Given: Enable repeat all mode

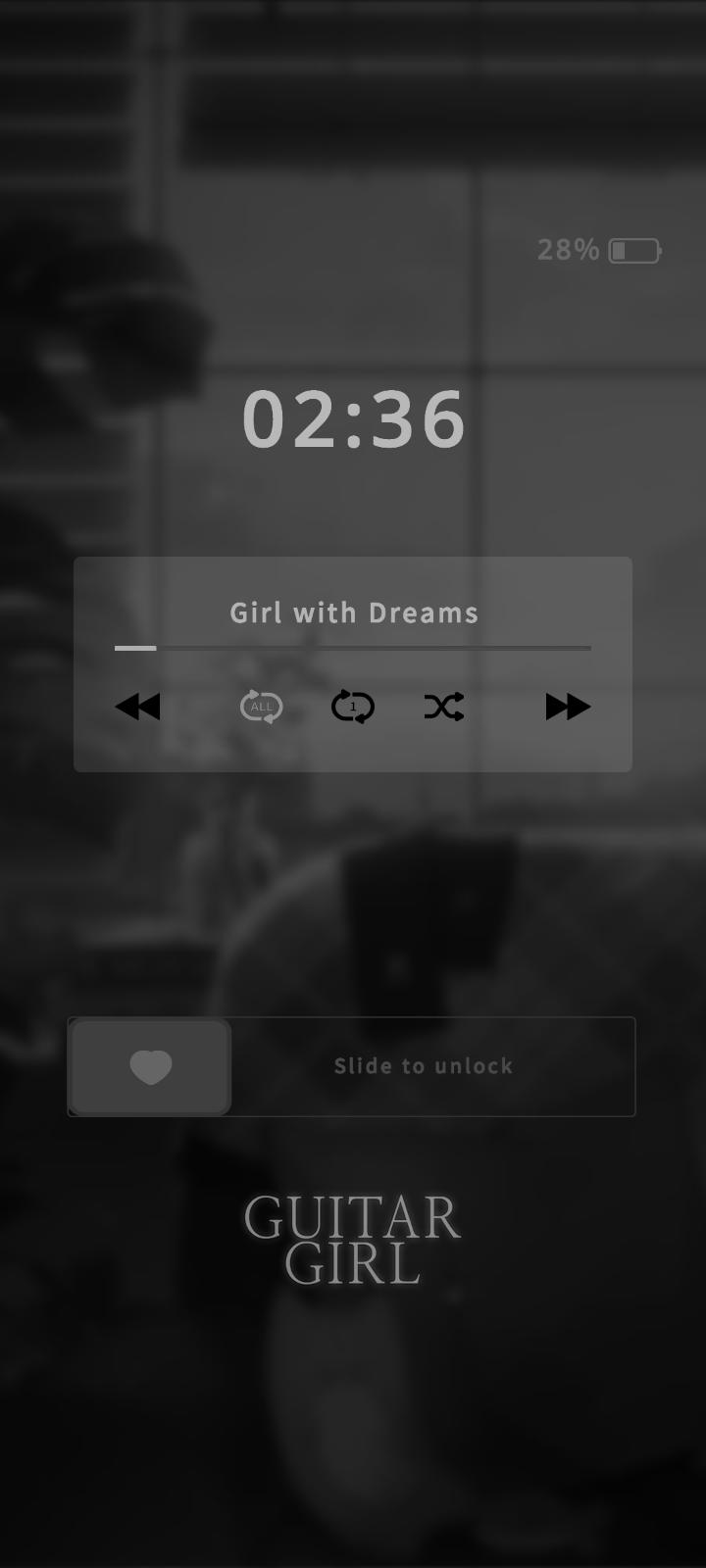Looking at the screenshot, I should pyautogui.click(x=262, y=707).
